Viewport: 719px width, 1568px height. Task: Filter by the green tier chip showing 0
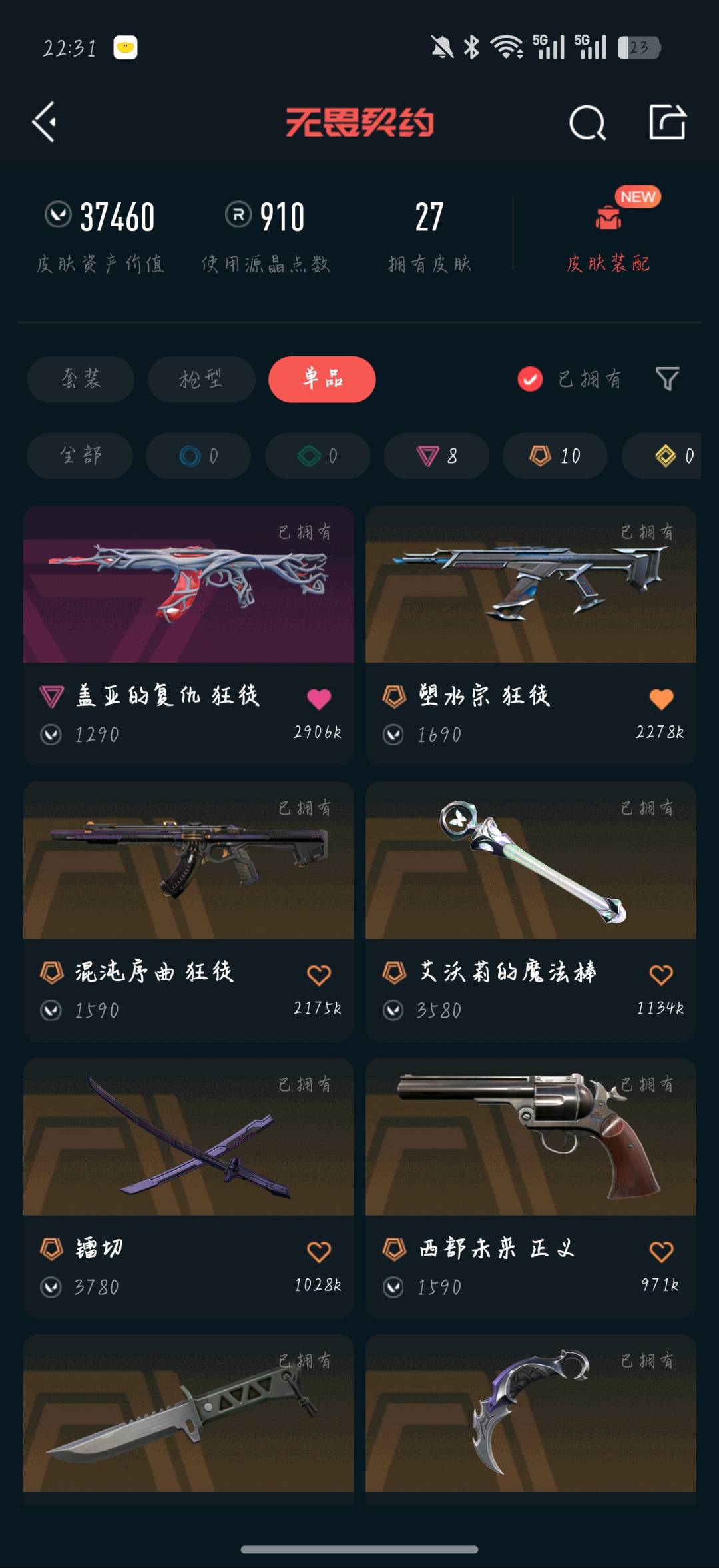[318, 456]
